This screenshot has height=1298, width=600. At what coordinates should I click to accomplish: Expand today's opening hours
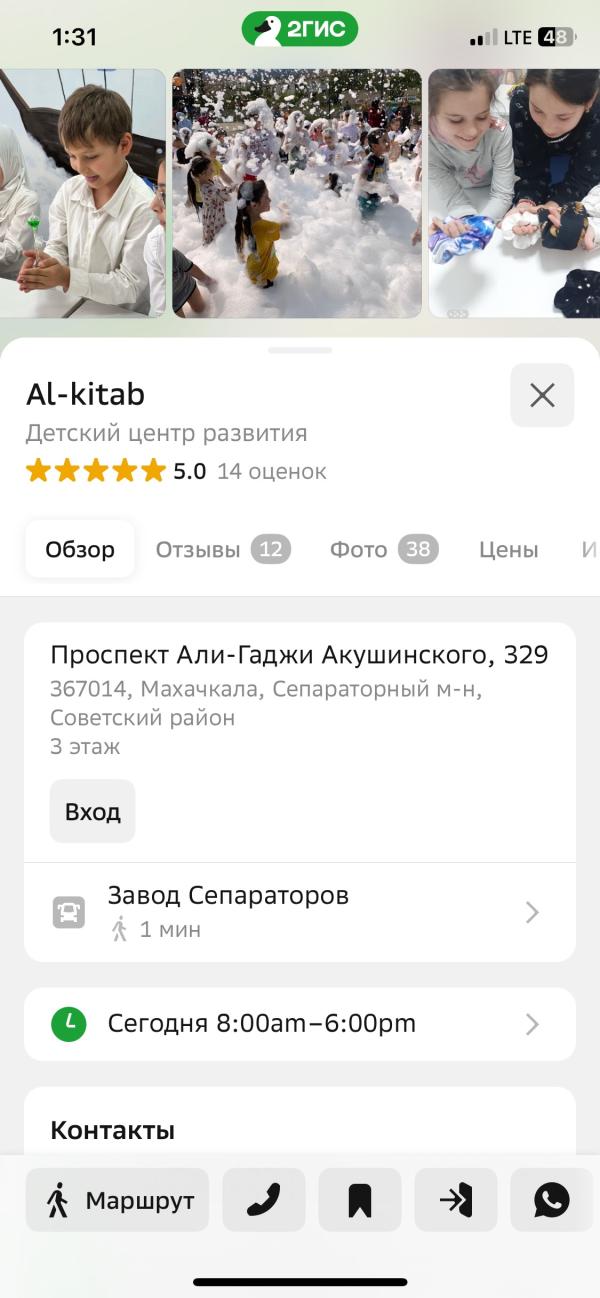300,1024
